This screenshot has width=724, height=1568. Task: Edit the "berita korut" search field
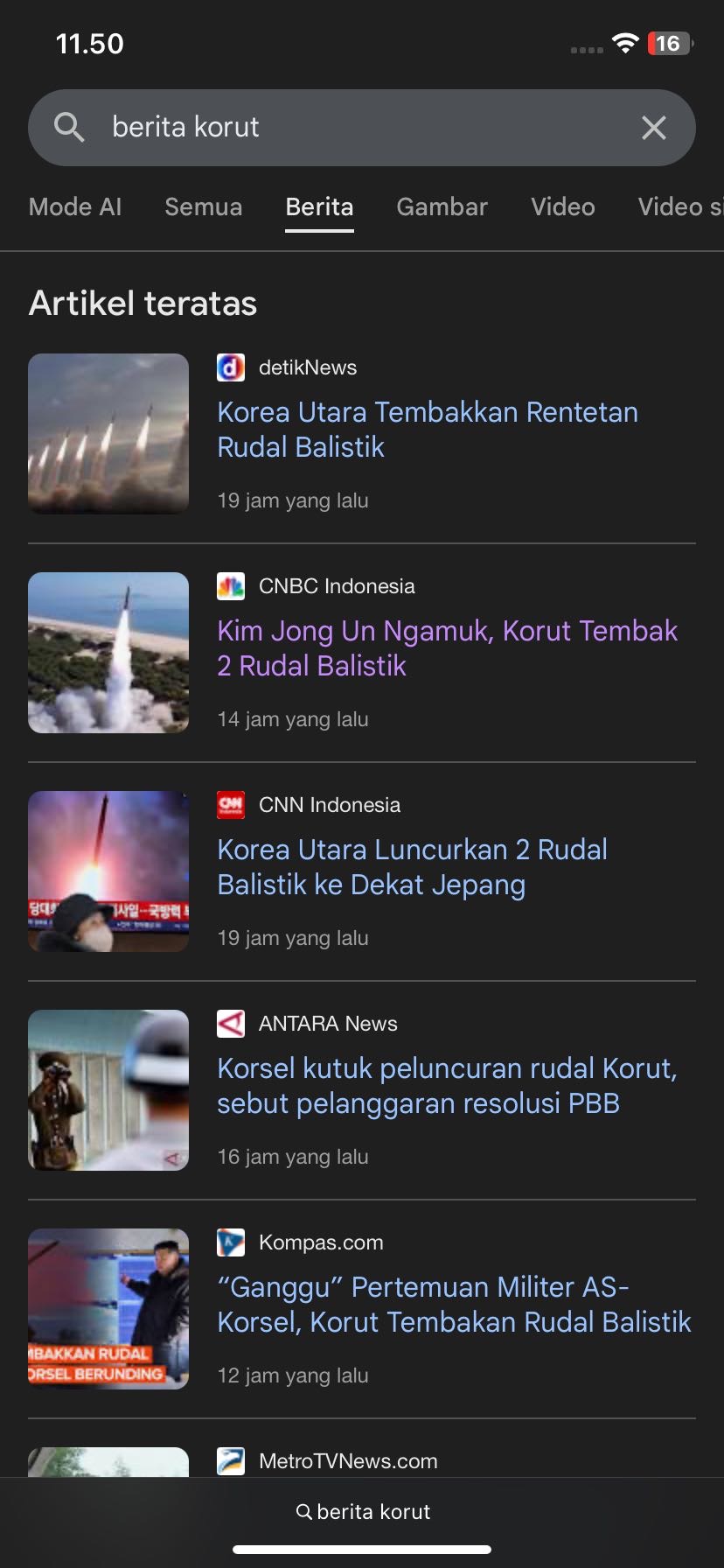click(350, 128)
